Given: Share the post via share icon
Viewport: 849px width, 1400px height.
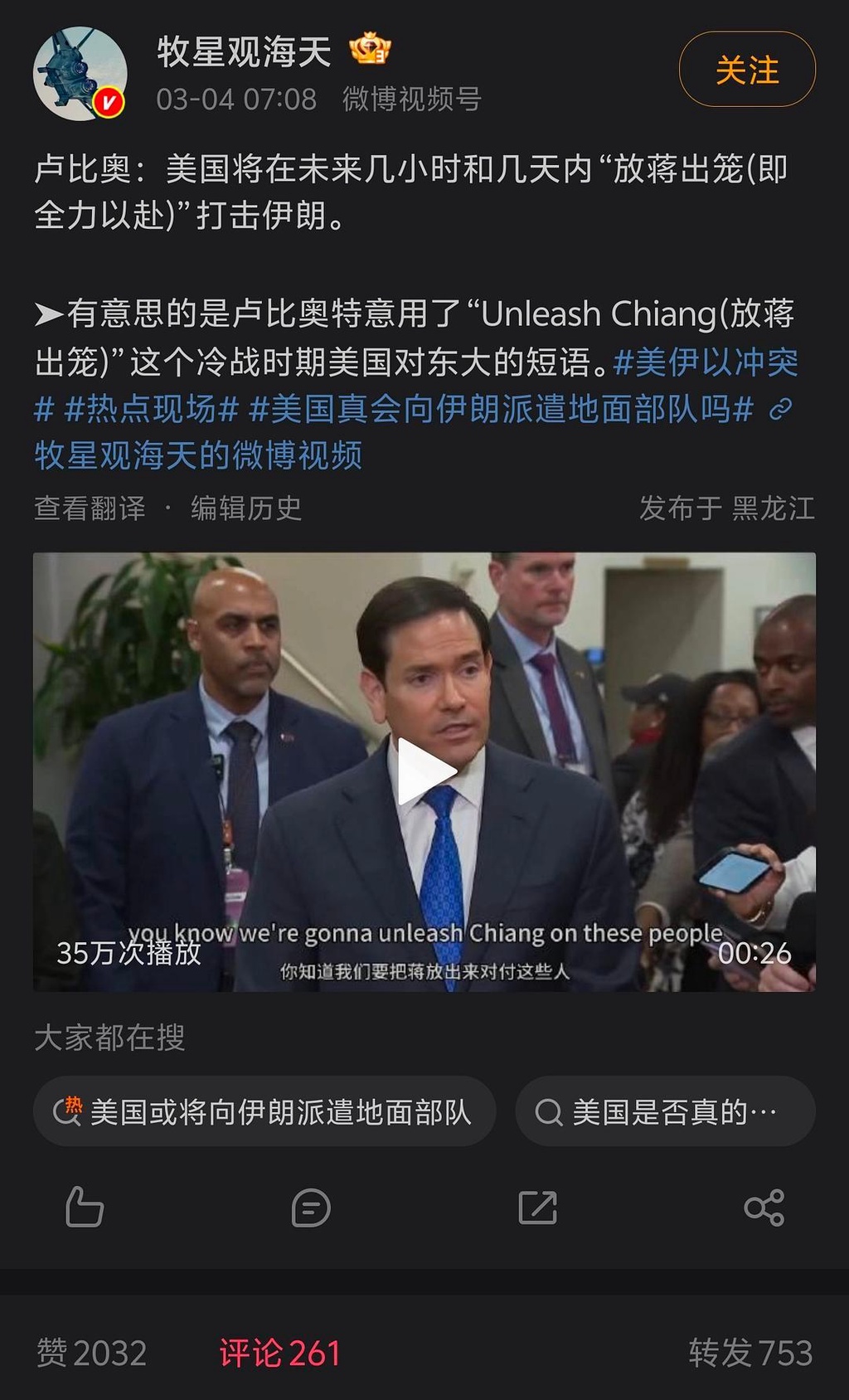Looking at the screenshot, I should point(764,1207).
